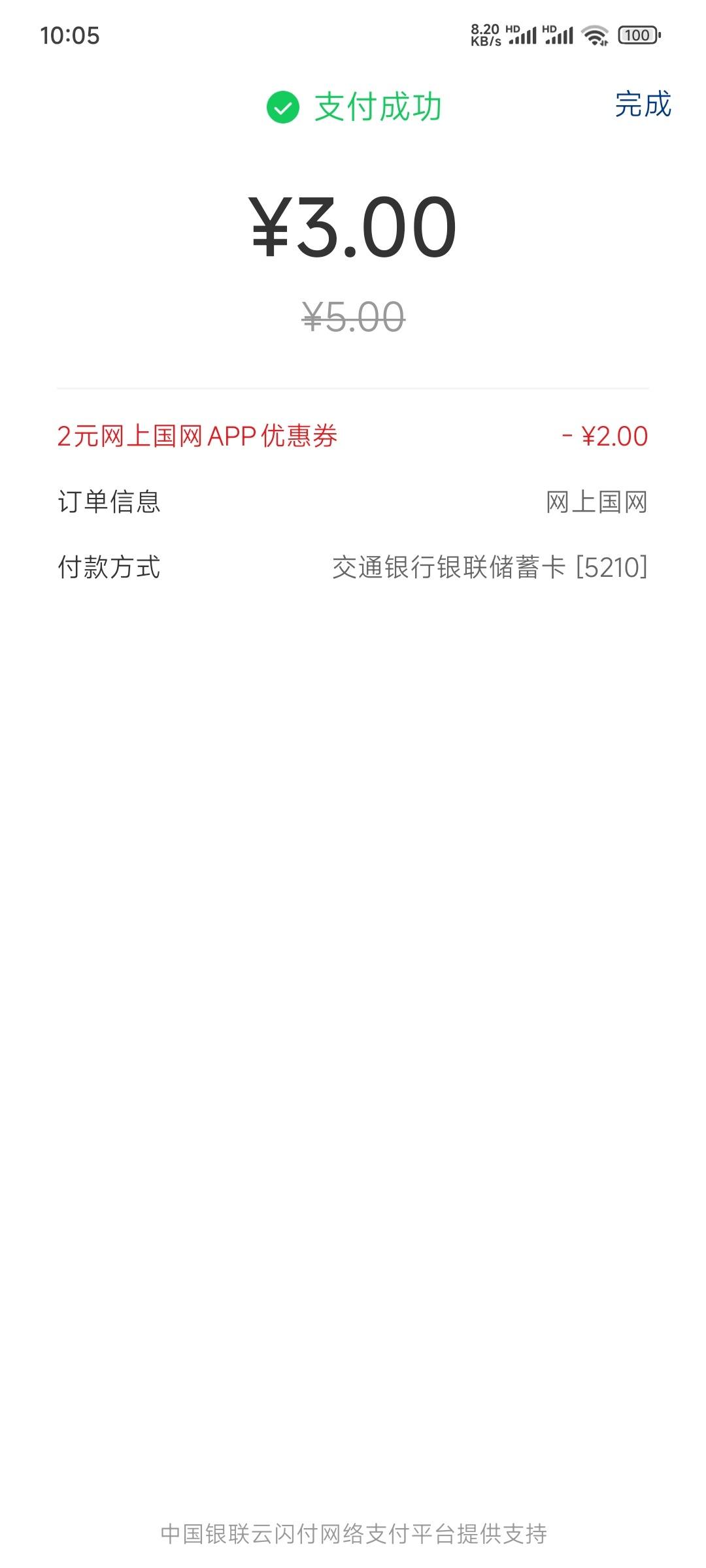The width and height of the screenshot is (706, 1568).
Task: Tap 完成 to finish payment
Action: pyautogui.click(x=643, y=105)
